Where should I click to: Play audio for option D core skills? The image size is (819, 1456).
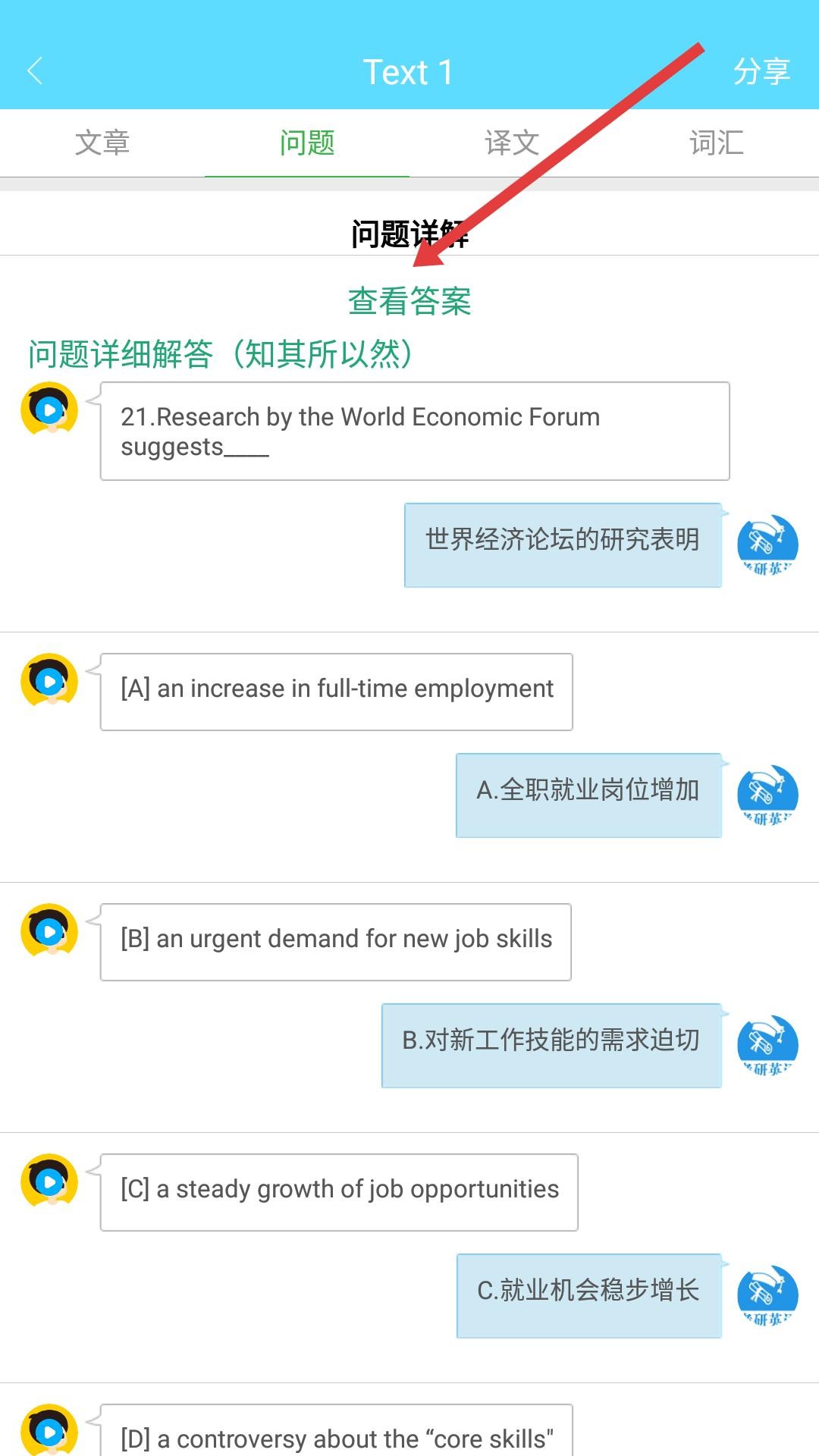(49, 1431)
